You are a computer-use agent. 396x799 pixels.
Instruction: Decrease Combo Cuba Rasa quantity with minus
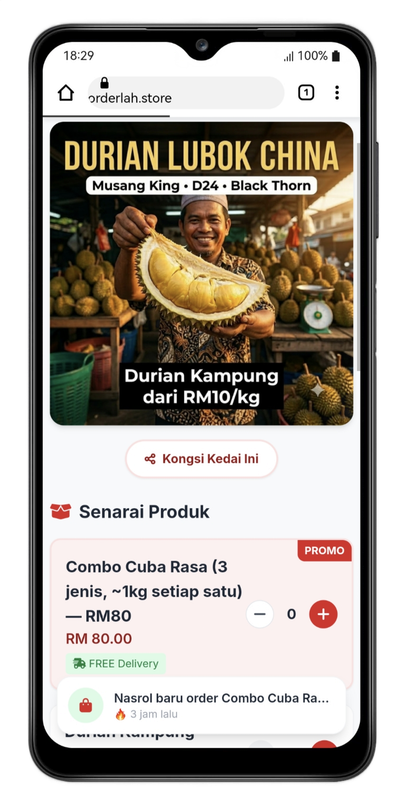pos(260,614)
